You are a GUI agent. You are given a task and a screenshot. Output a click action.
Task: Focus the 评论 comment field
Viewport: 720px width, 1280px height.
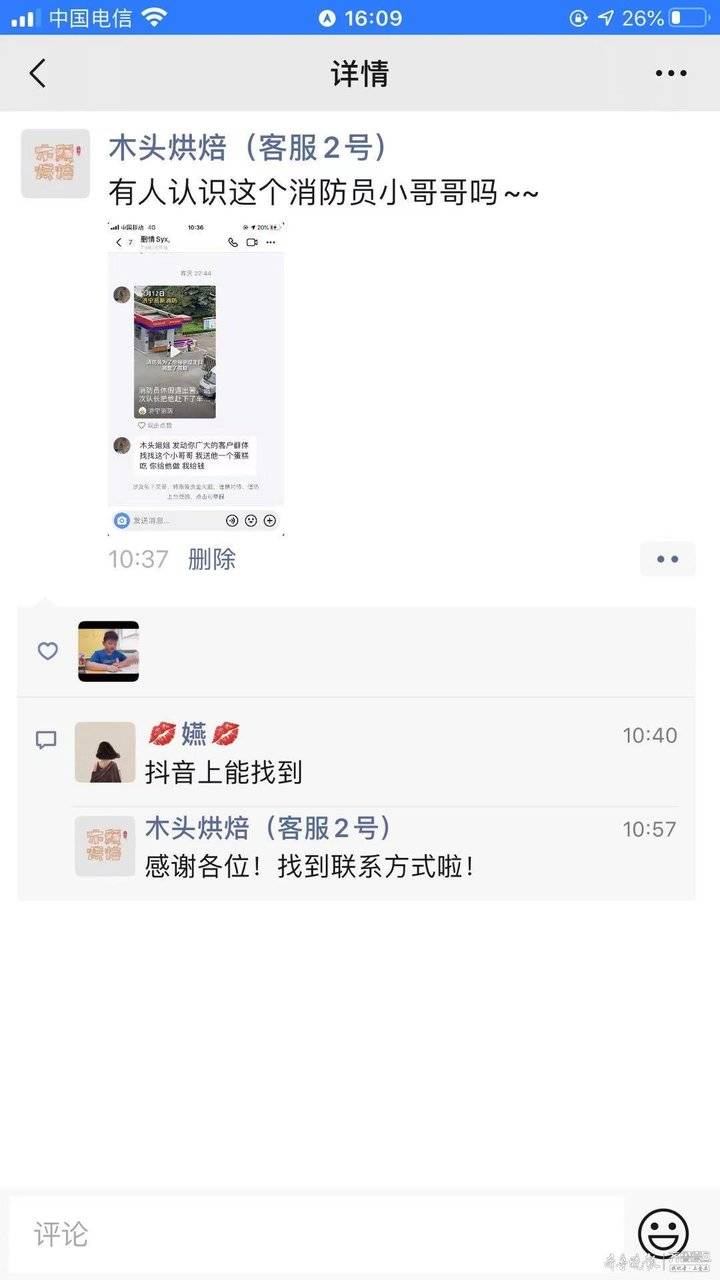pos(316,1234)
